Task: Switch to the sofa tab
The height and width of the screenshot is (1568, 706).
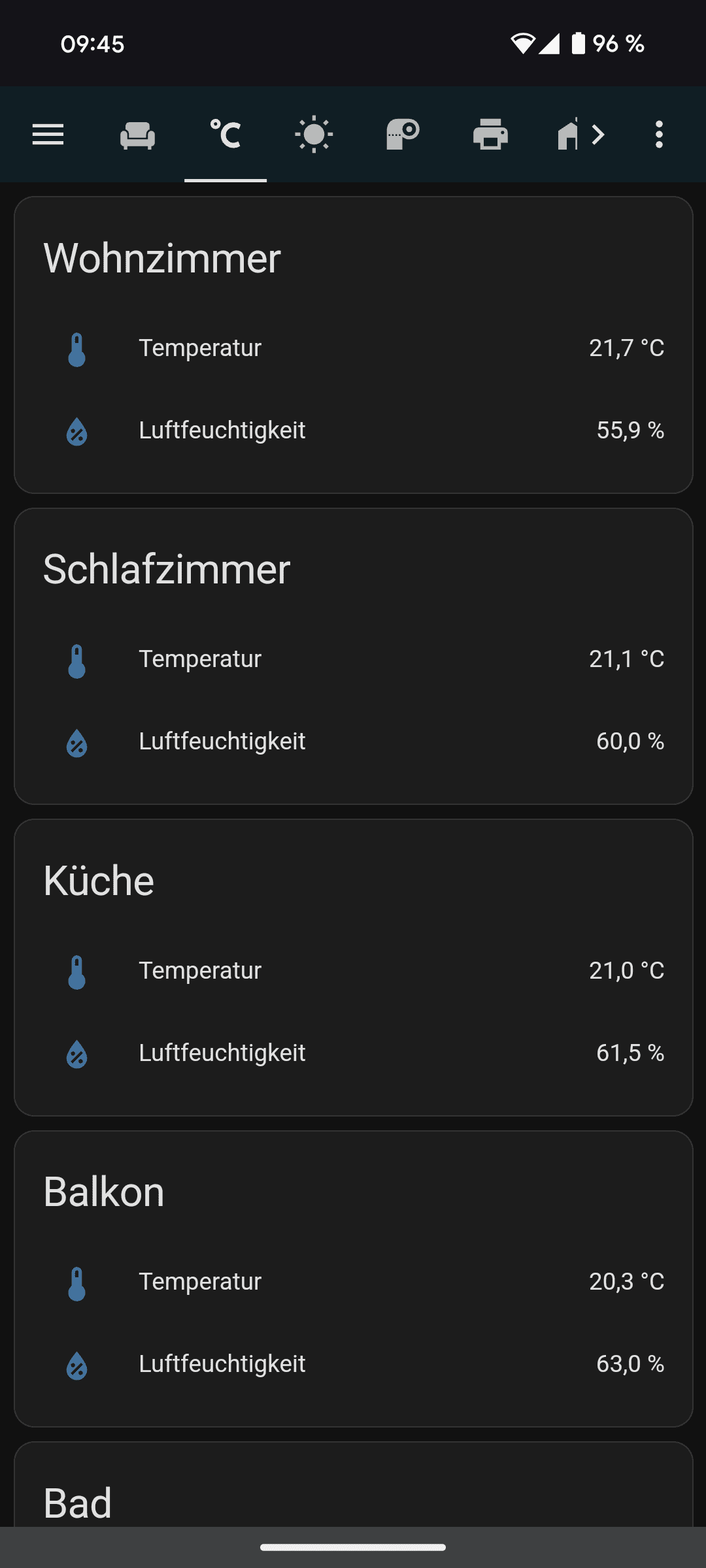Action: coord(137,135)
